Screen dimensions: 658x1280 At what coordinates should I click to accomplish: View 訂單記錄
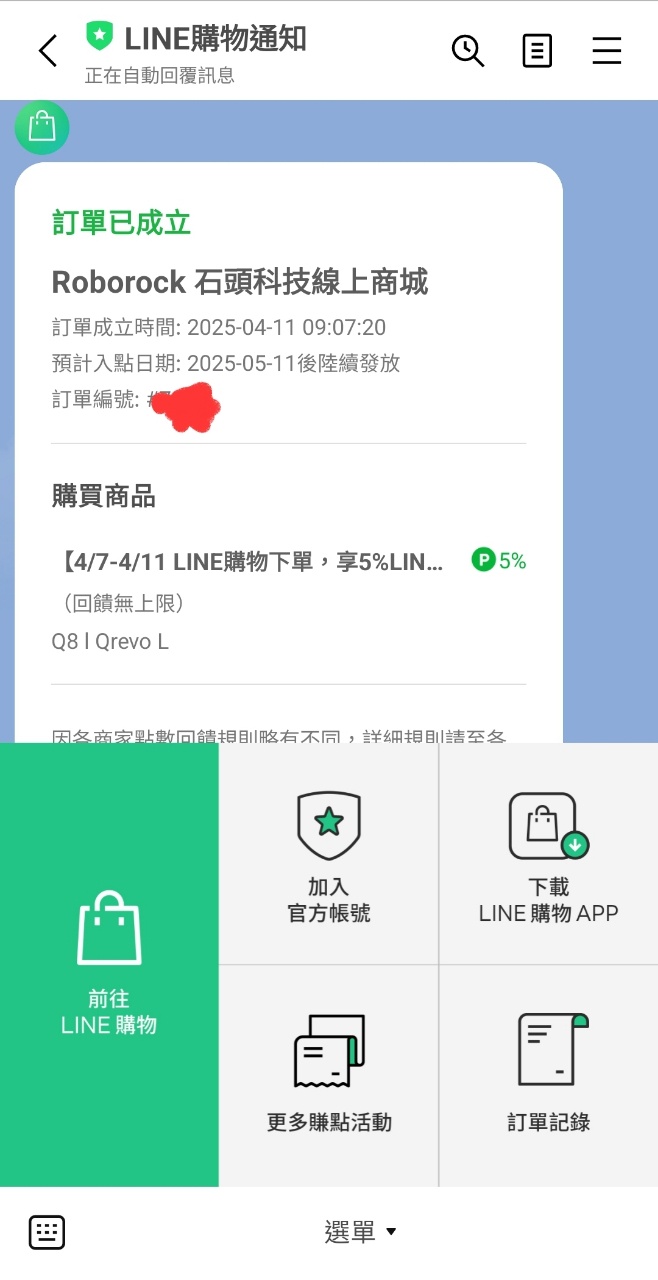pos(548,1076)
